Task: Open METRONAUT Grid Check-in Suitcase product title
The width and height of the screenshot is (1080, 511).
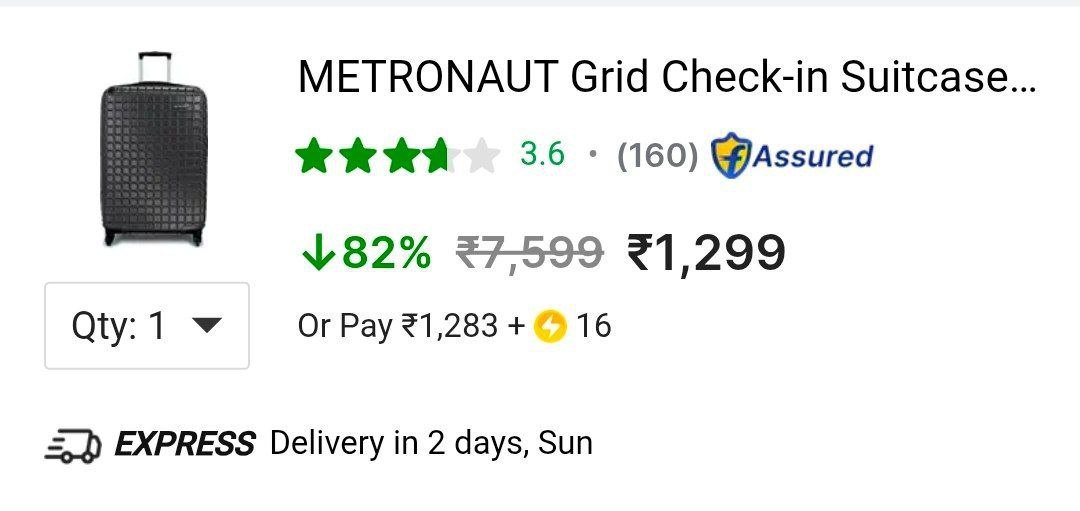Action: (666, 77)
